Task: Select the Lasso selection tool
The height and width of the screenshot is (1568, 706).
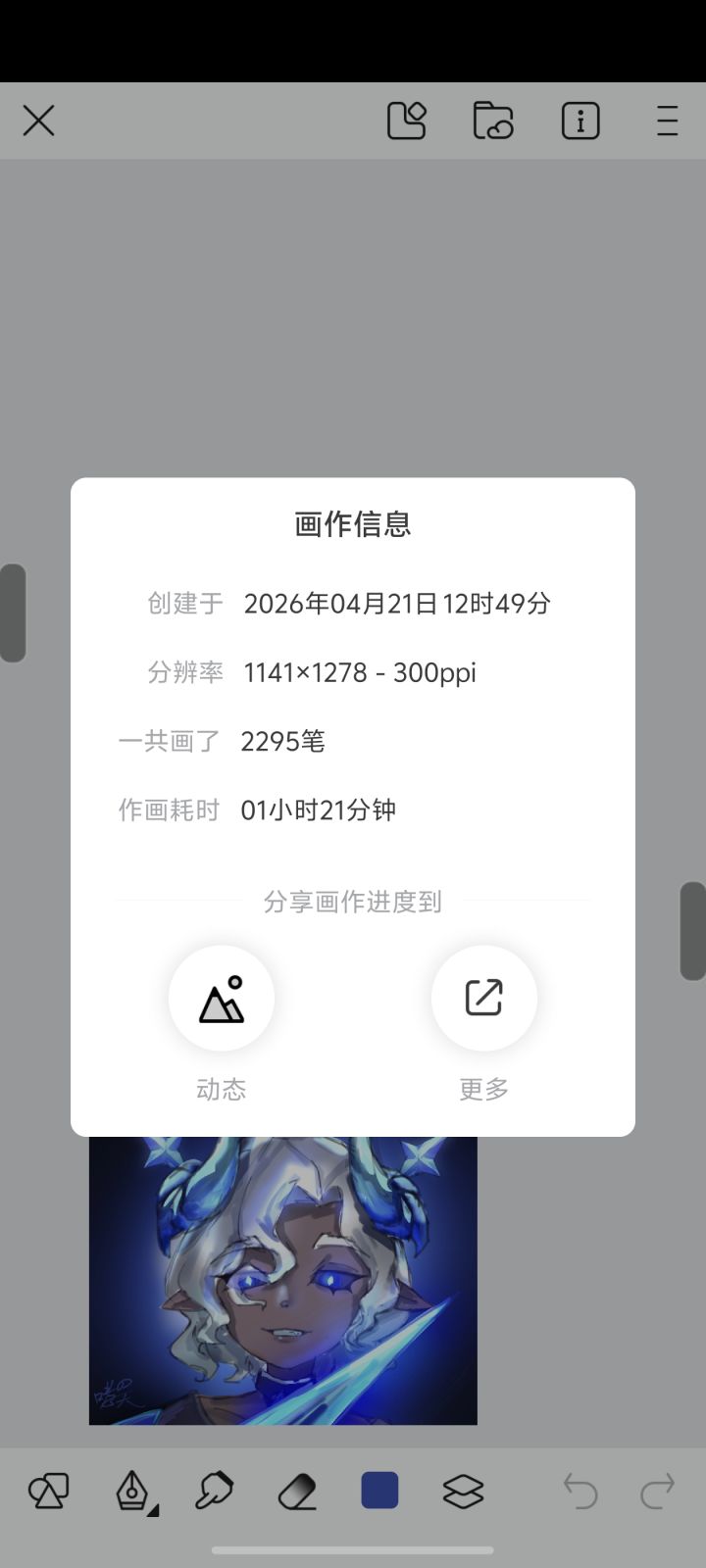Action: coord(214,1489)
